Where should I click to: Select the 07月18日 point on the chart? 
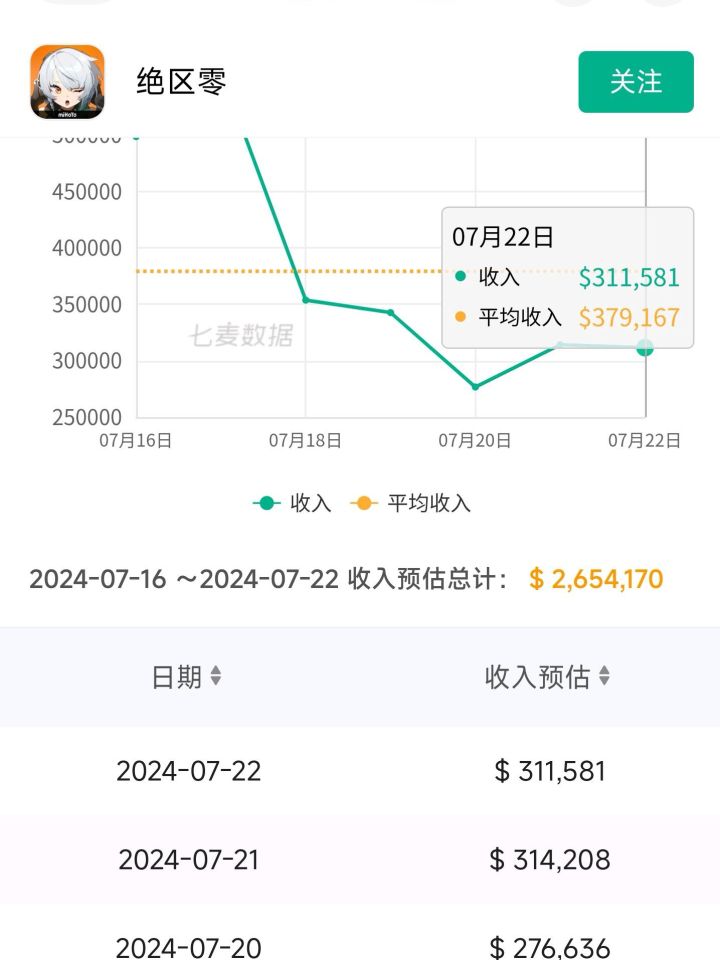point(306,300)
